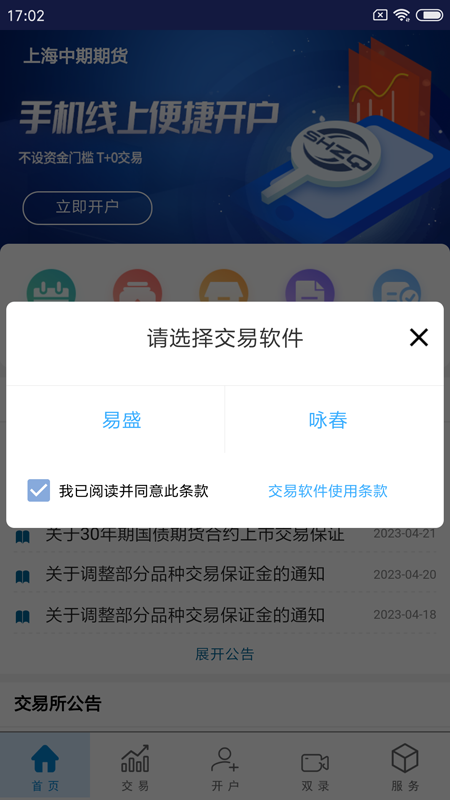This screenshot has width=450, height=800.
Task: Uncheck 我已阅读并同意此条款 checkbox
Action: click(39, 490)
